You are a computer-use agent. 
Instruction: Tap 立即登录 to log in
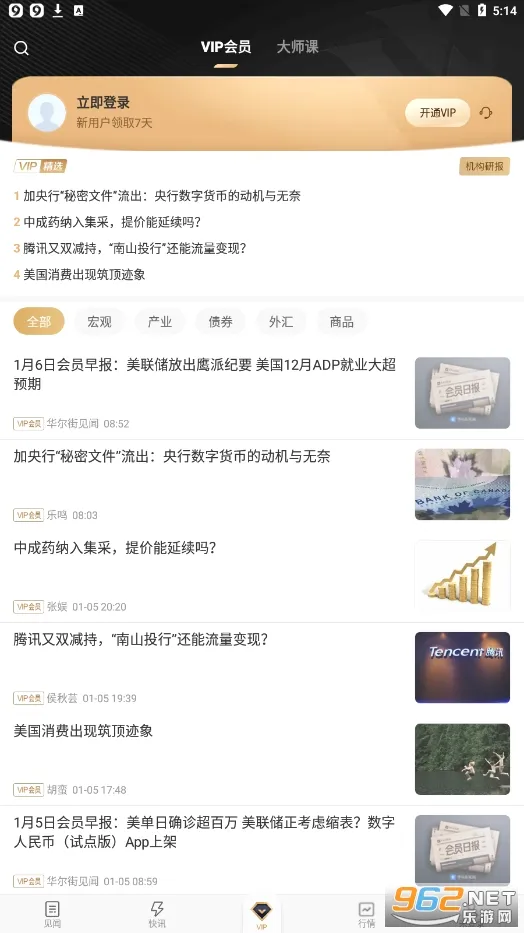click(x=103, y=102)
